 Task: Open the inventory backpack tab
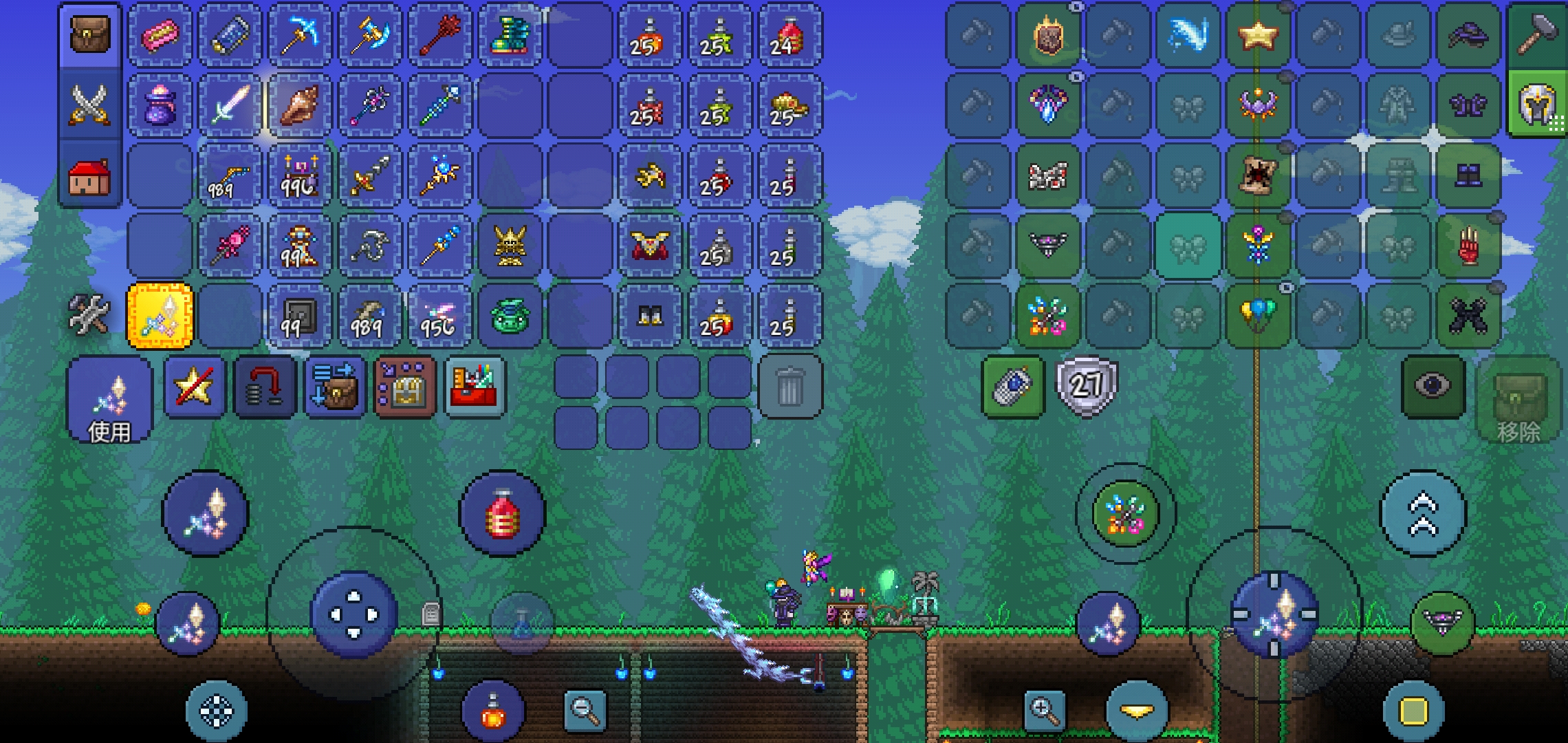point(90,34)
